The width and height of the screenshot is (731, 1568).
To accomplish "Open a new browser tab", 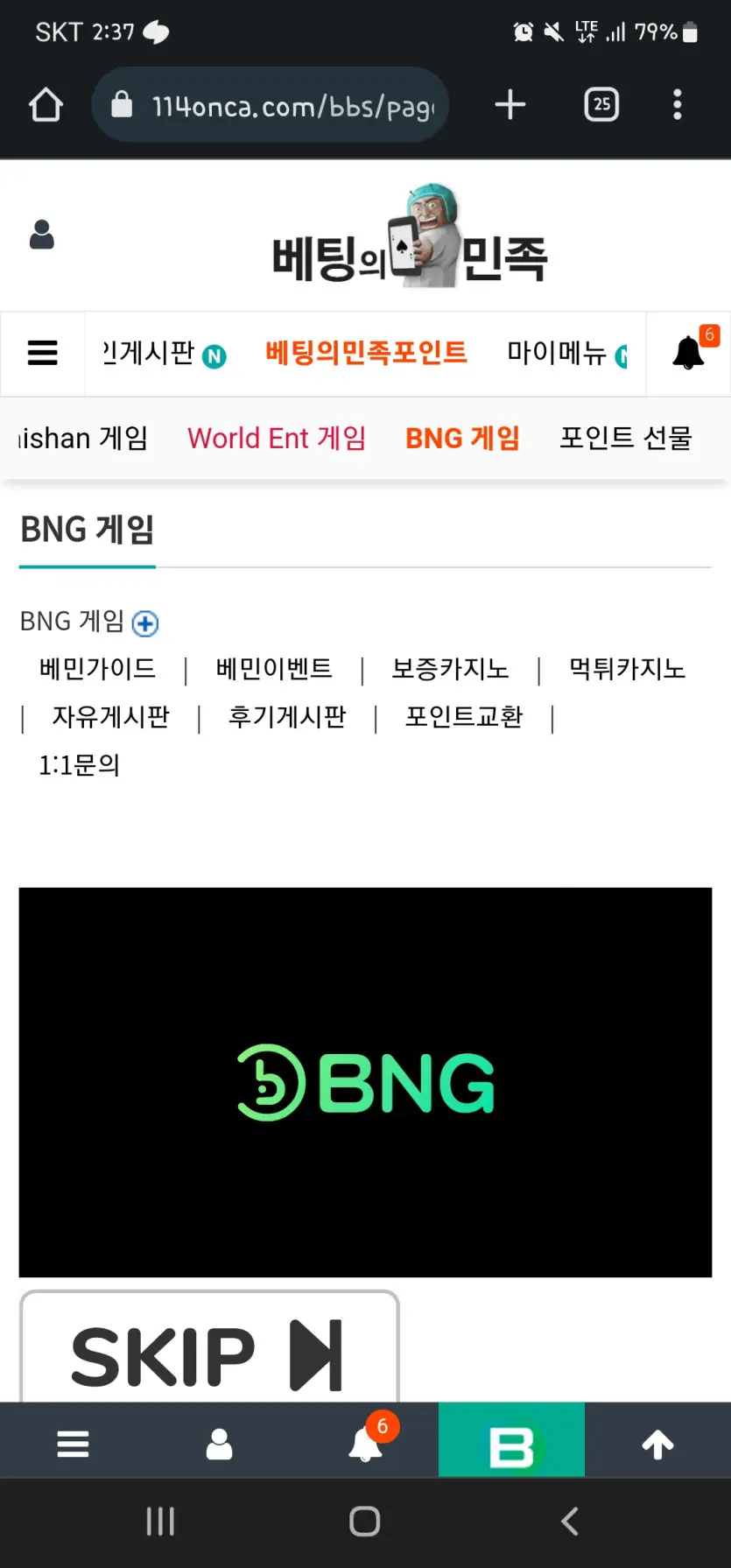I will [510, 105].
